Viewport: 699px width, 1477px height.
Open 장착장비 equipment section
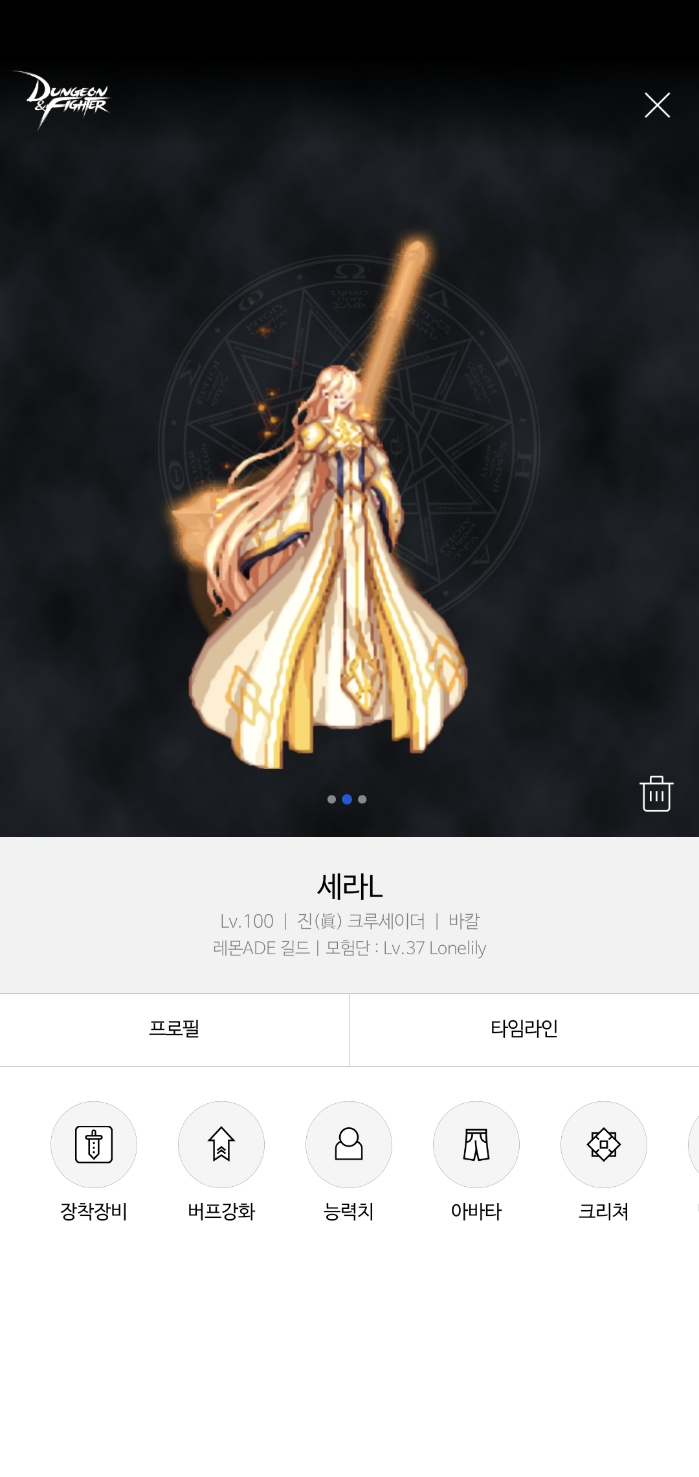pyautogui.click(x=93, y=1144)
